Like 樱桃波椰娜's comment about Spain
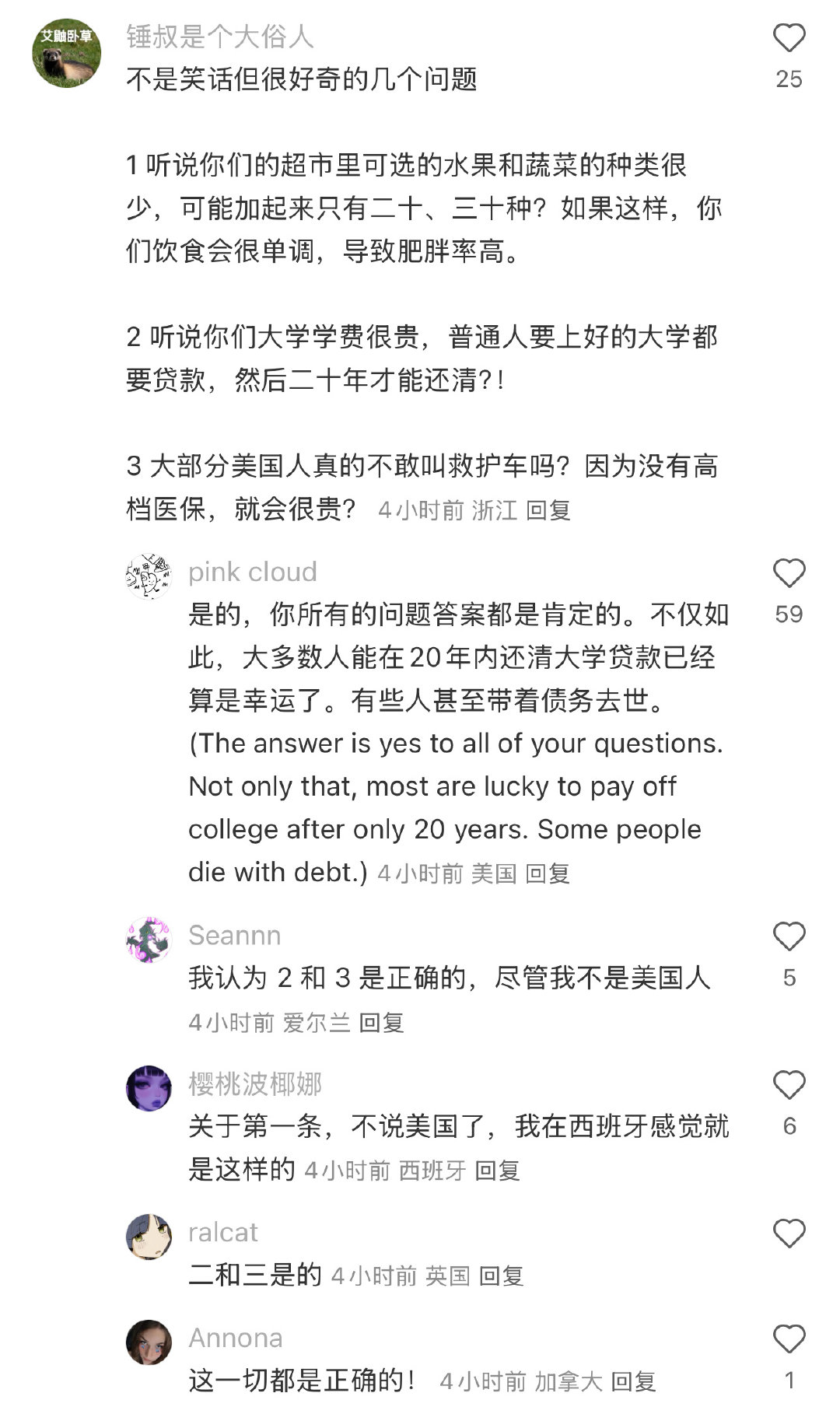This screenshot has height=1421, width=840. [789, 1085]
